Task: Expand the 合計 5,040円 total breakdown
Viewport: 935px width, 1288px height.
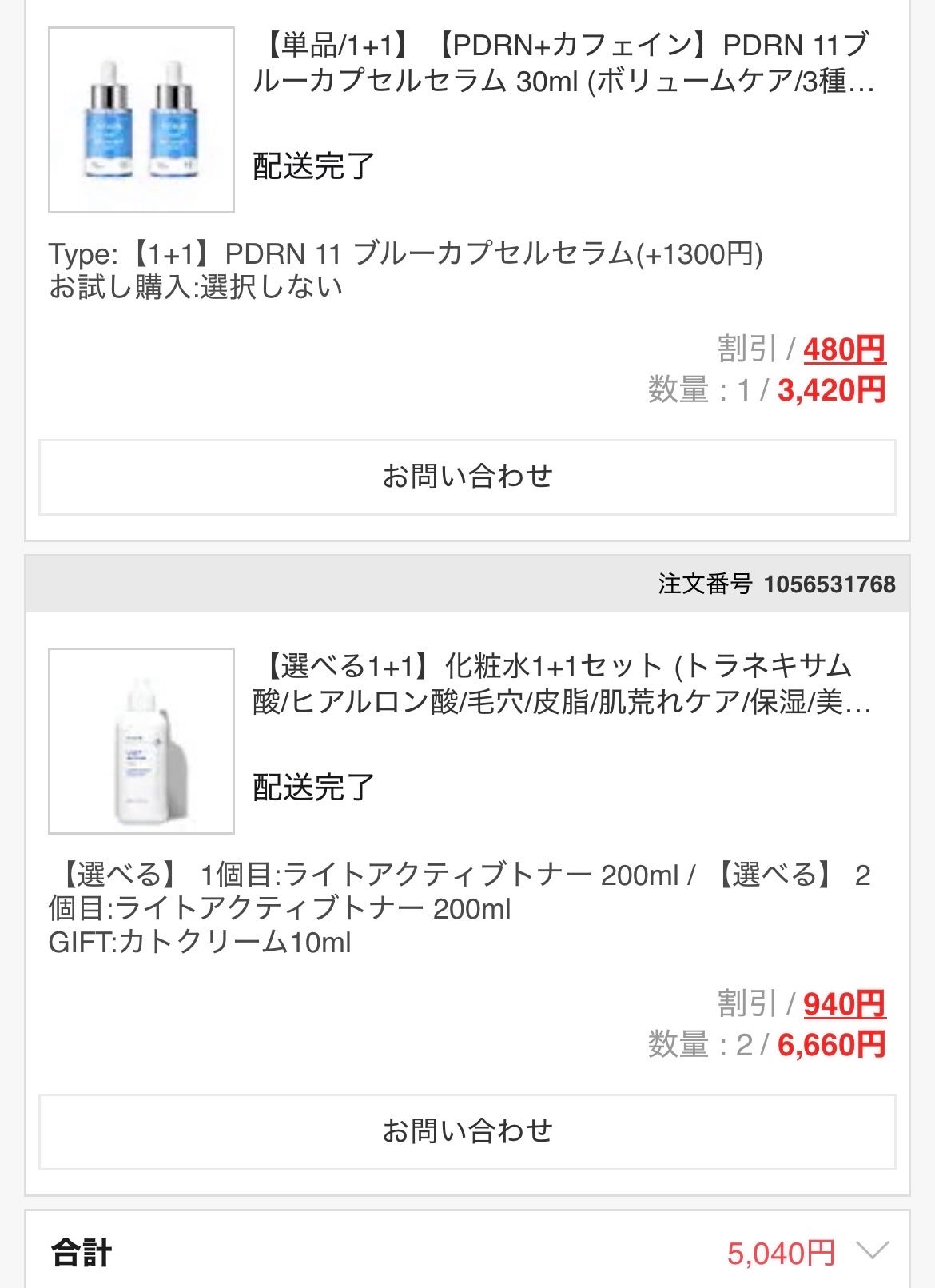Action: [x=871, y=1251]
